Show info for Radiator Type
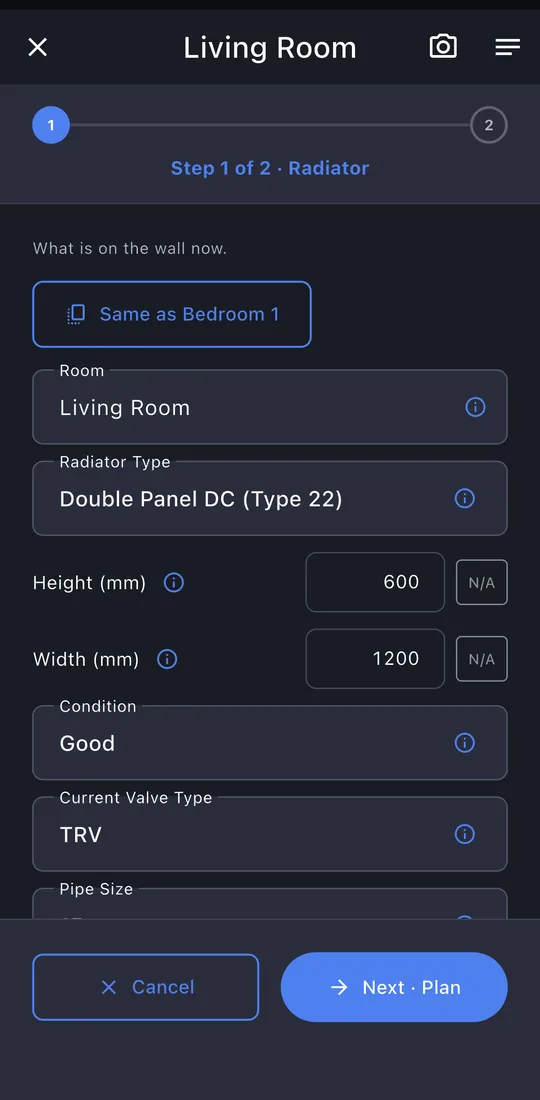Viewport: 540px width, 1100px height. click(465, 499)
